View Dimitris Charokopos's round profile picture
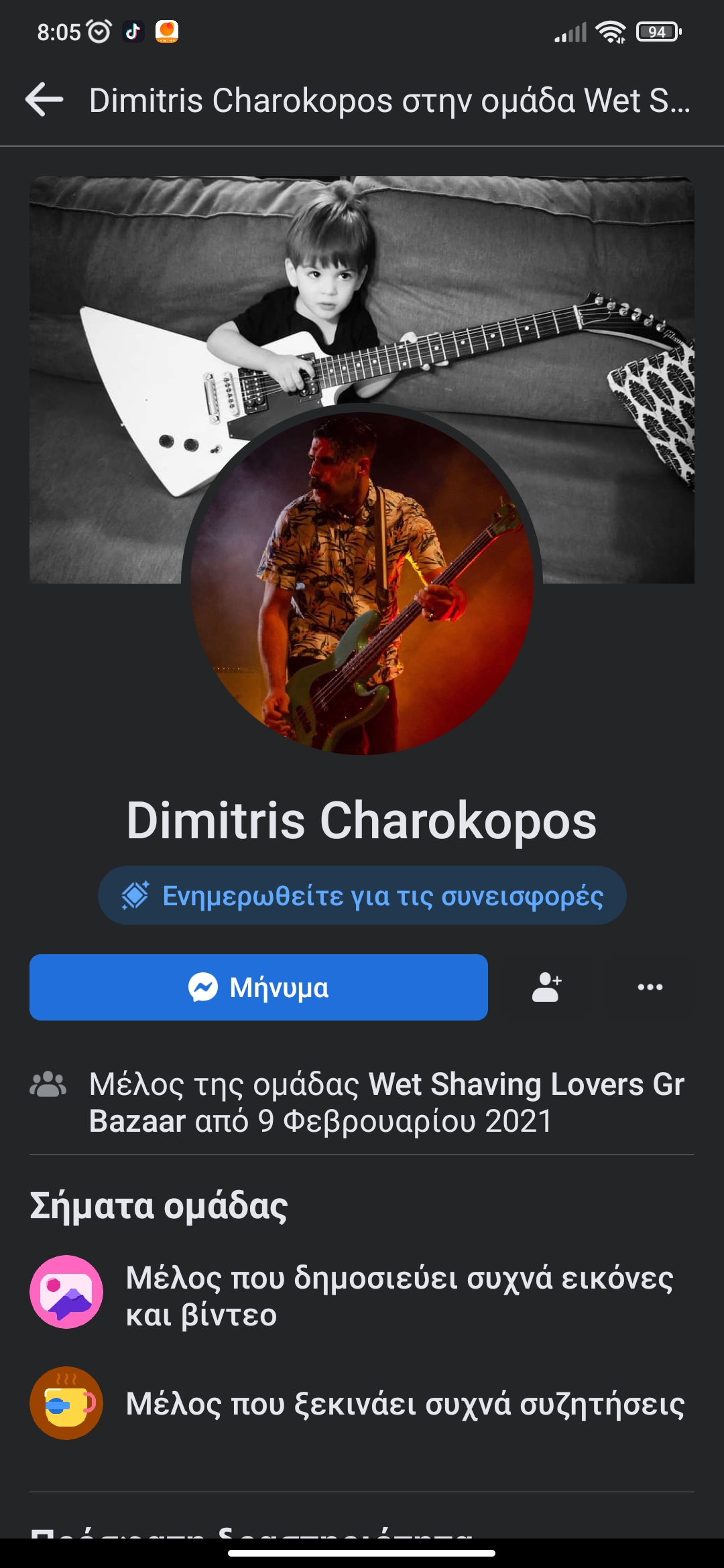Viewport: 724px width, 1568px height. (362, 583)
